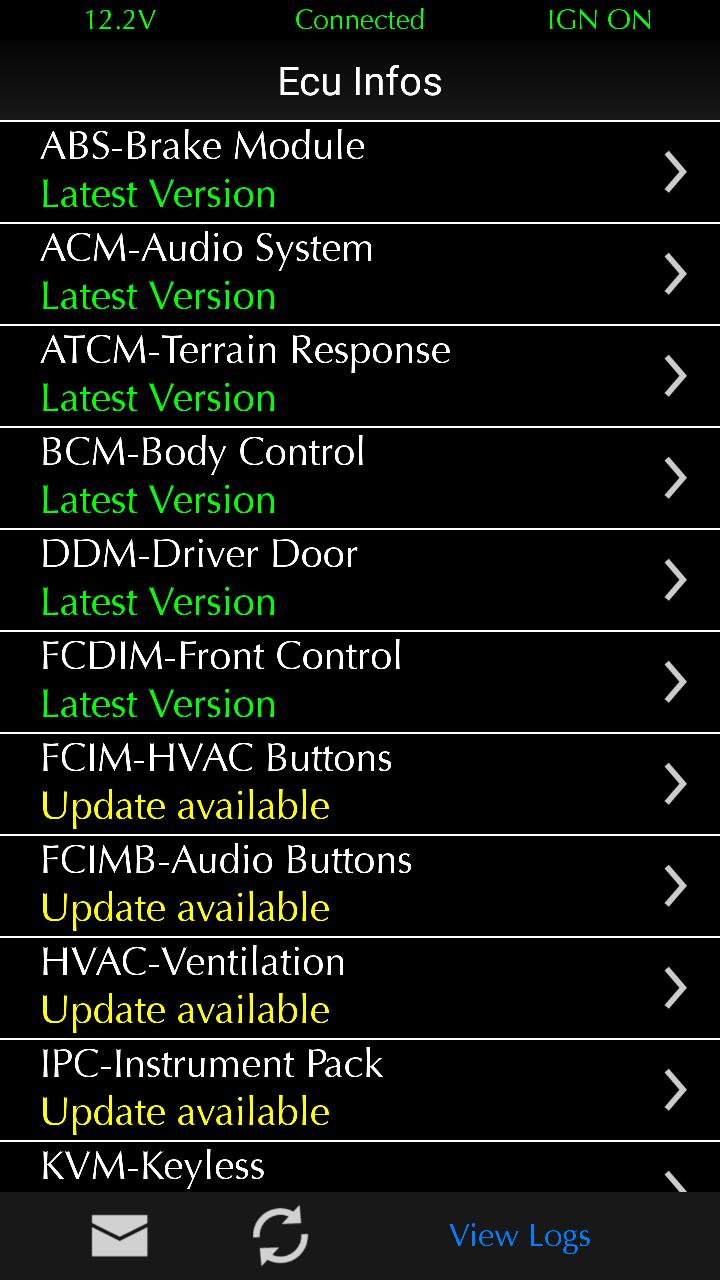Refresh the ECU list

280,1236
